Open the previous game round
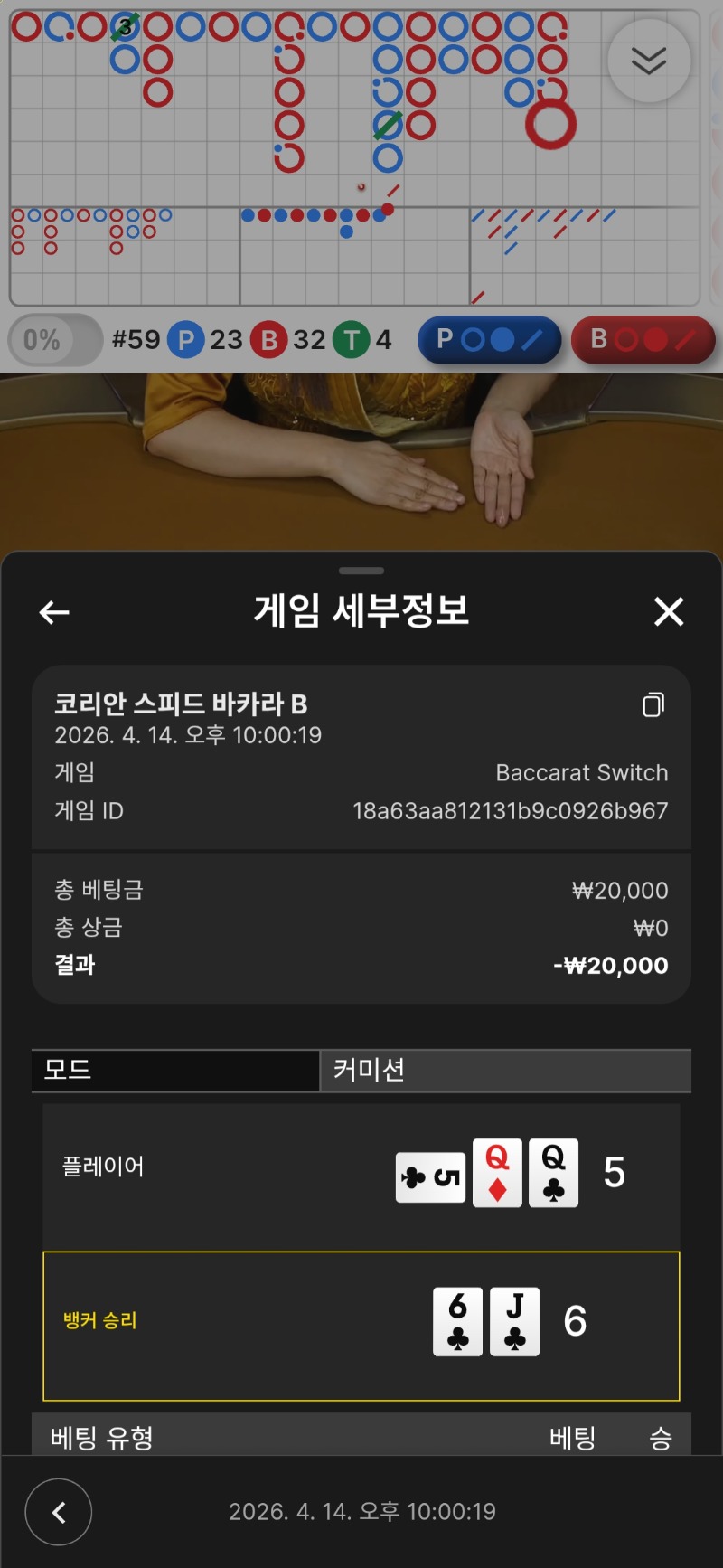 (59, 1512)
